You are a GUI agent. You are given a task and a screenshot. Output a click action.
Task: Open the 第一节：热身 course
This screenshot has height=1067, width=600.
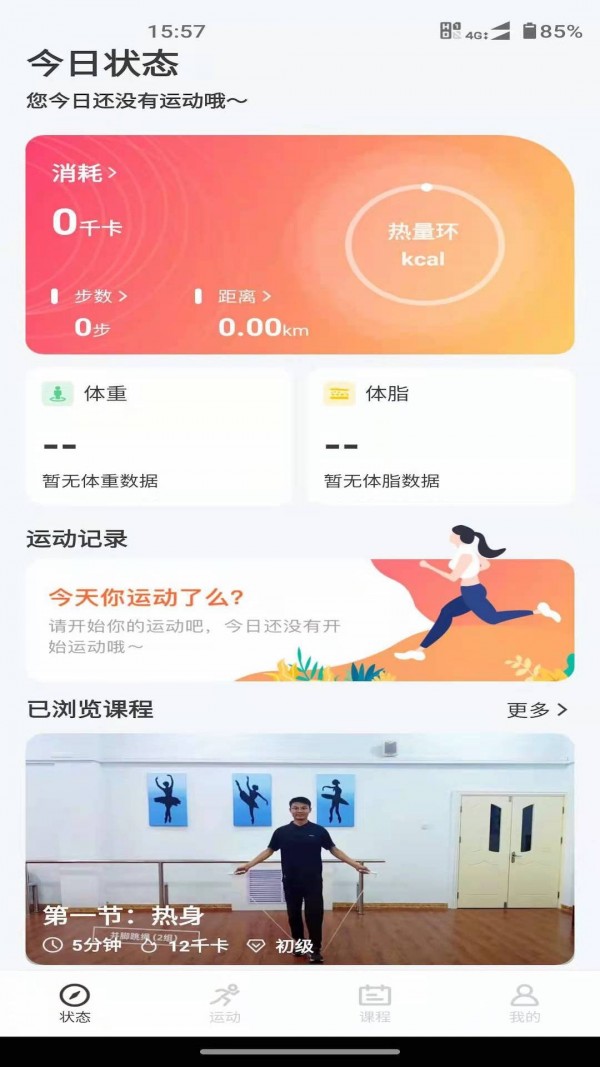[300, 850]
